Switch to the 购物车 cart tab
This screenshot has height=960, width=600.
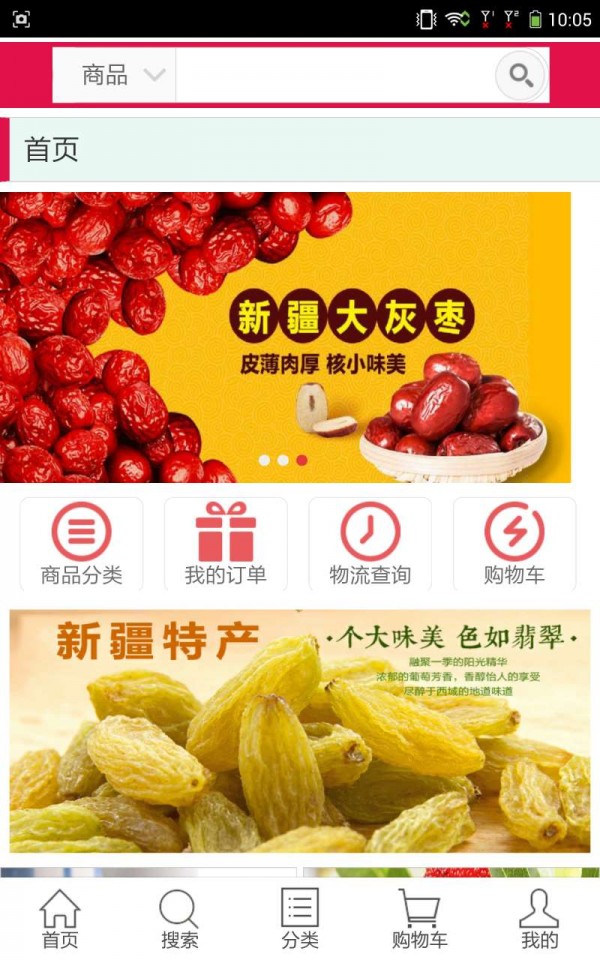420,919
